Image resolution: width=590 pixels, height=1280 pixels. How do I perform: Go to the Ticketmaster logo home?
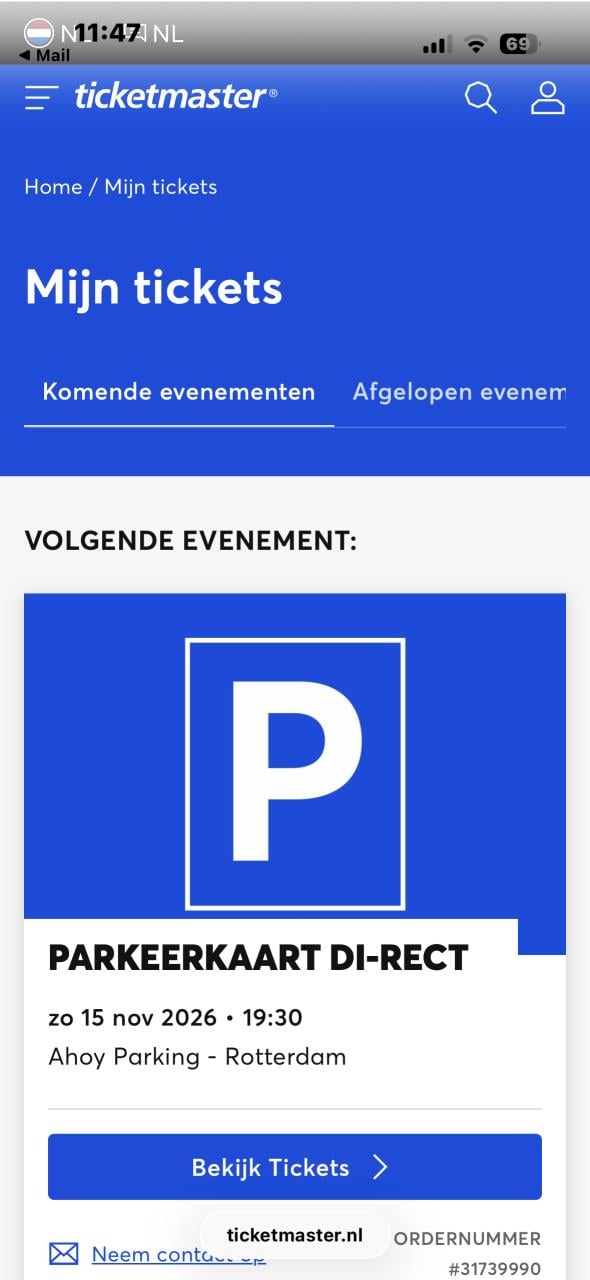point(176,96)
